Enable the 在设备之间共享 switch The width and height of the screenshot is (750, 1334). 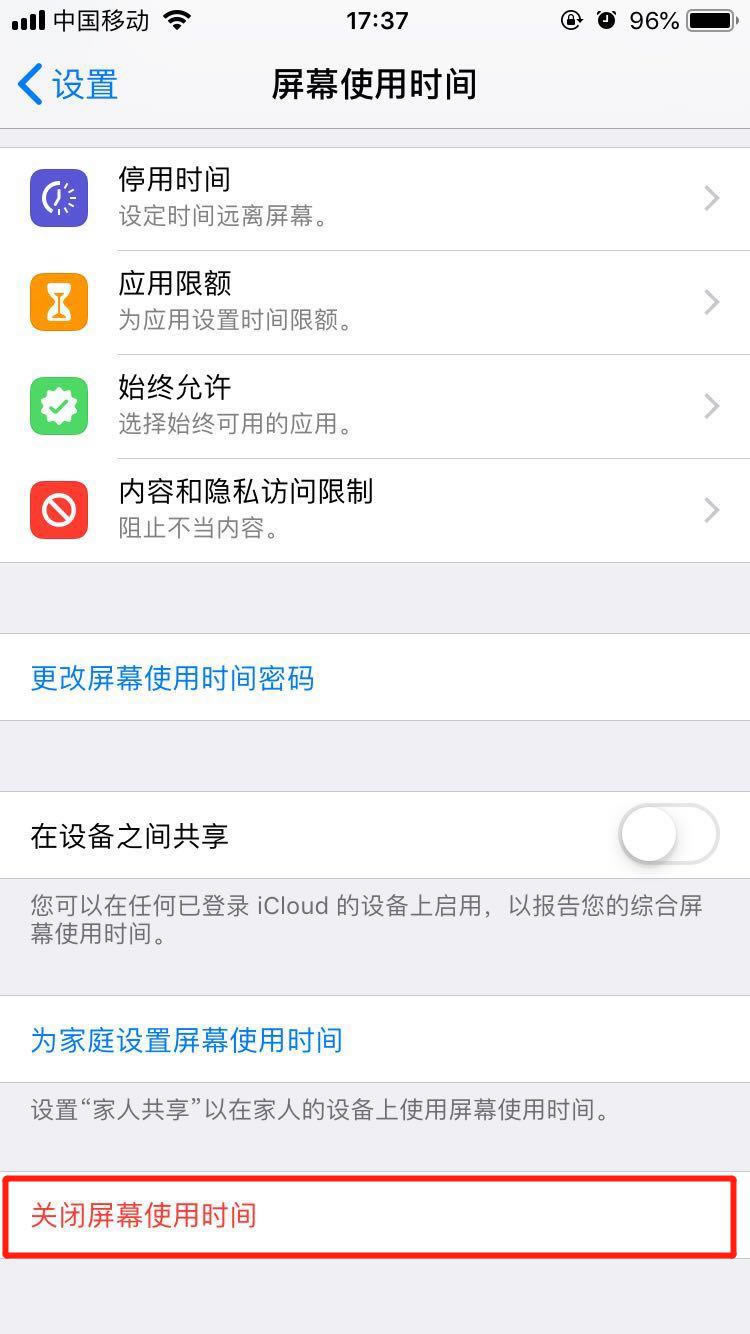[x=668, y=834]
